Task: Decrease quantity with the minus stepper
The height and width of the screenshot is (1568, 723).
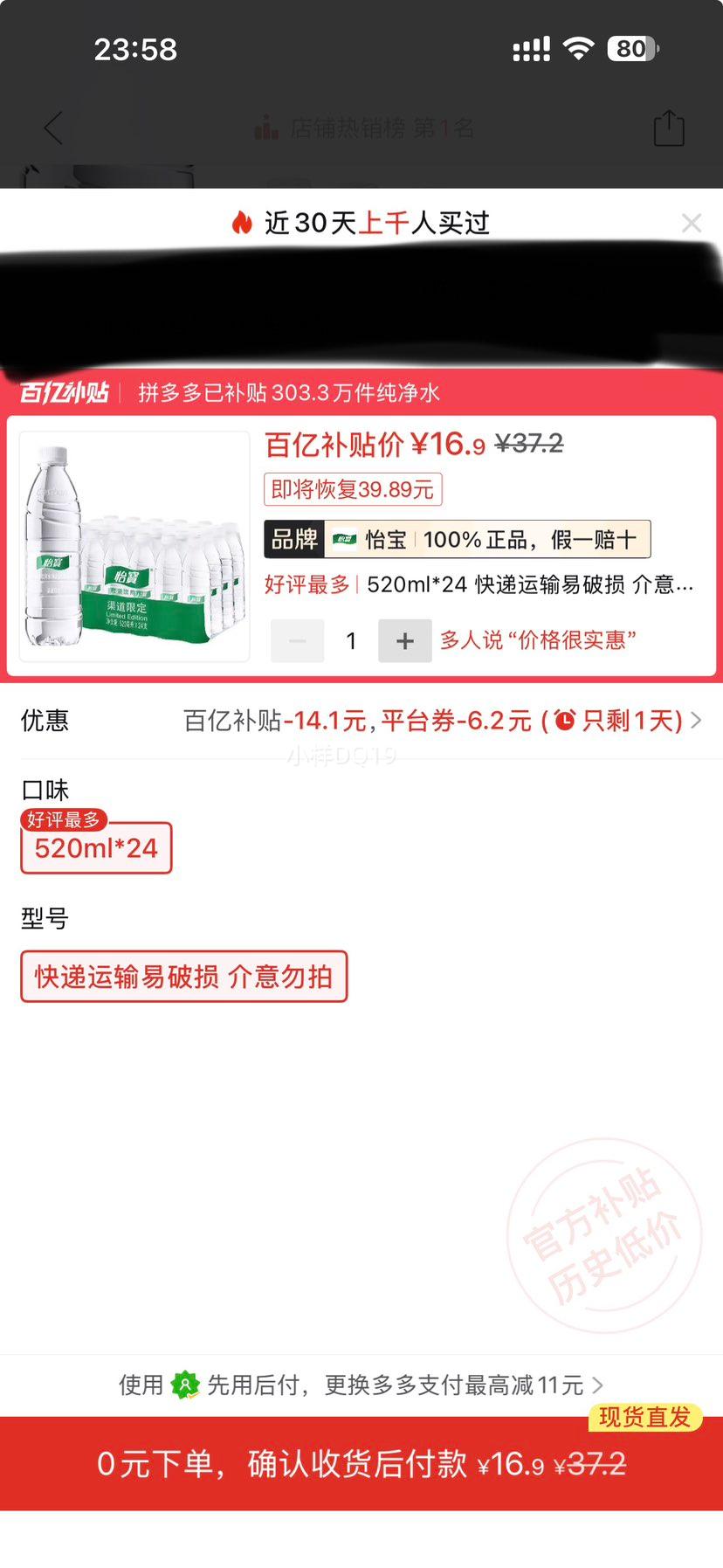Action: pos(297,640)
